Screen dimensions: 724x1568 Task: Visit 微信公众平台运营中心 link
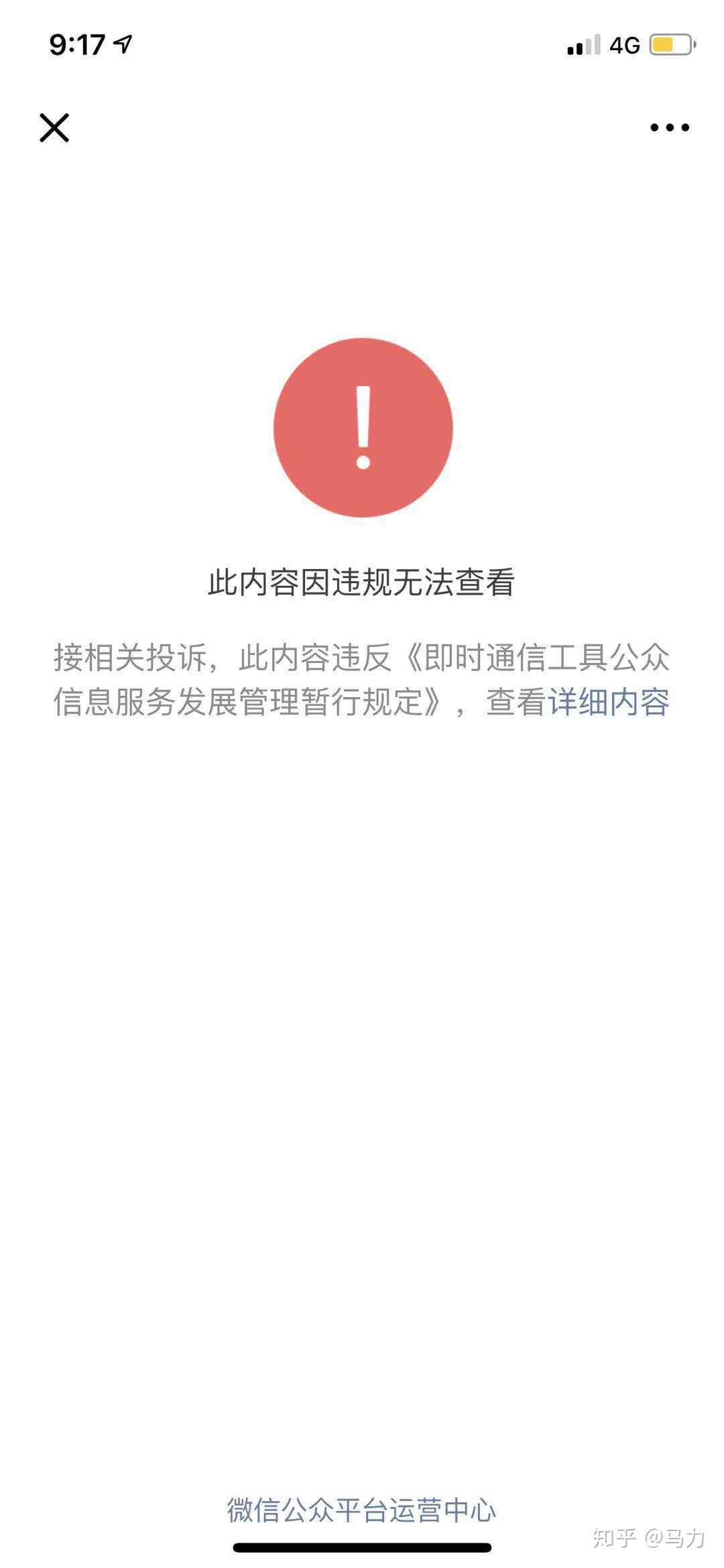click(x=361, y=1510)
